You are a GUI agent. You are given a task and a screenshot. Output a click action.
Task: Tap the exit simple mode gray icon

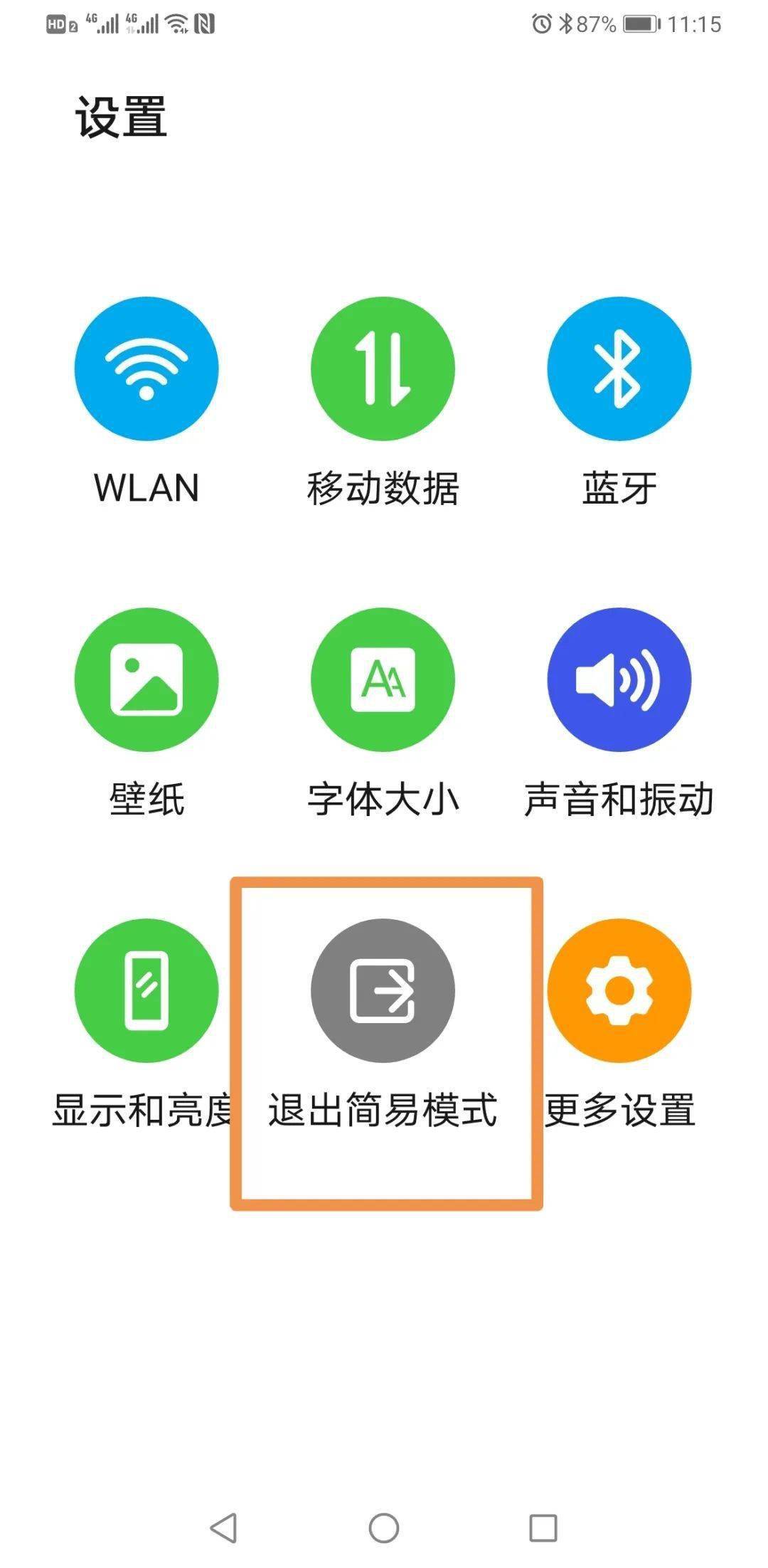383,992
